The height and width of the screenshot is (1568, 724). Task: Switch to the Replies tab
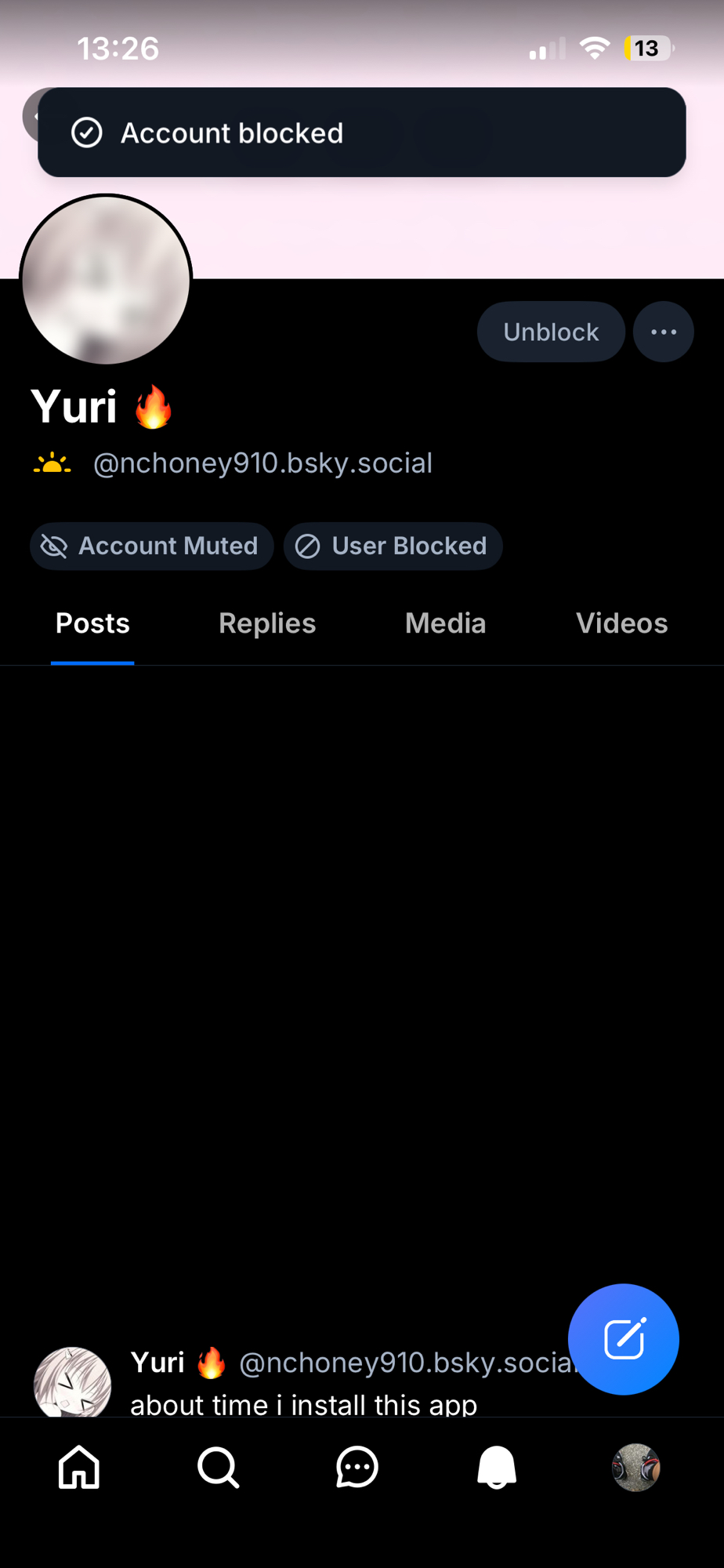coord(267,623)
